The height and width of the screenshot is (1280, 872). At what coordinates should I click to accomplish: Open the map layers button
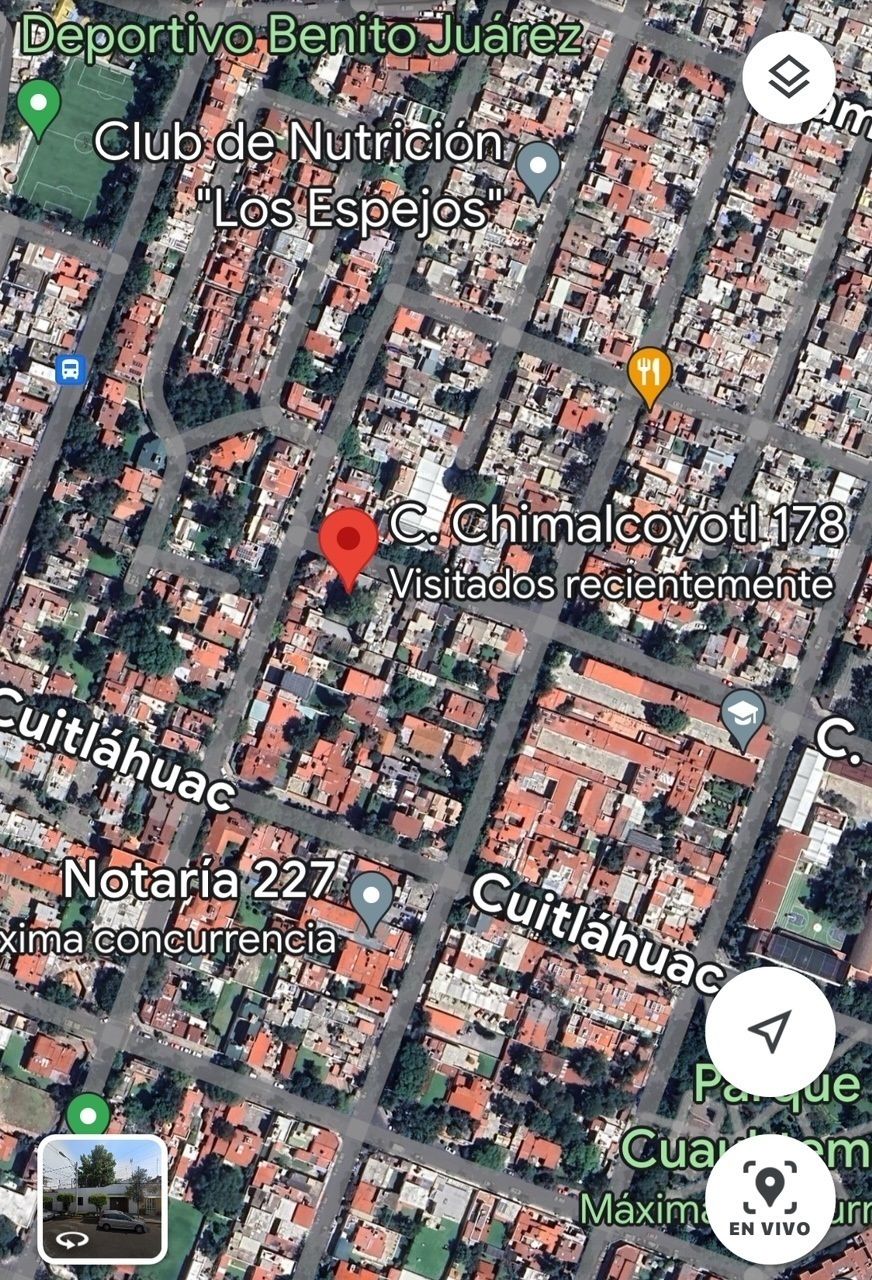789,77
